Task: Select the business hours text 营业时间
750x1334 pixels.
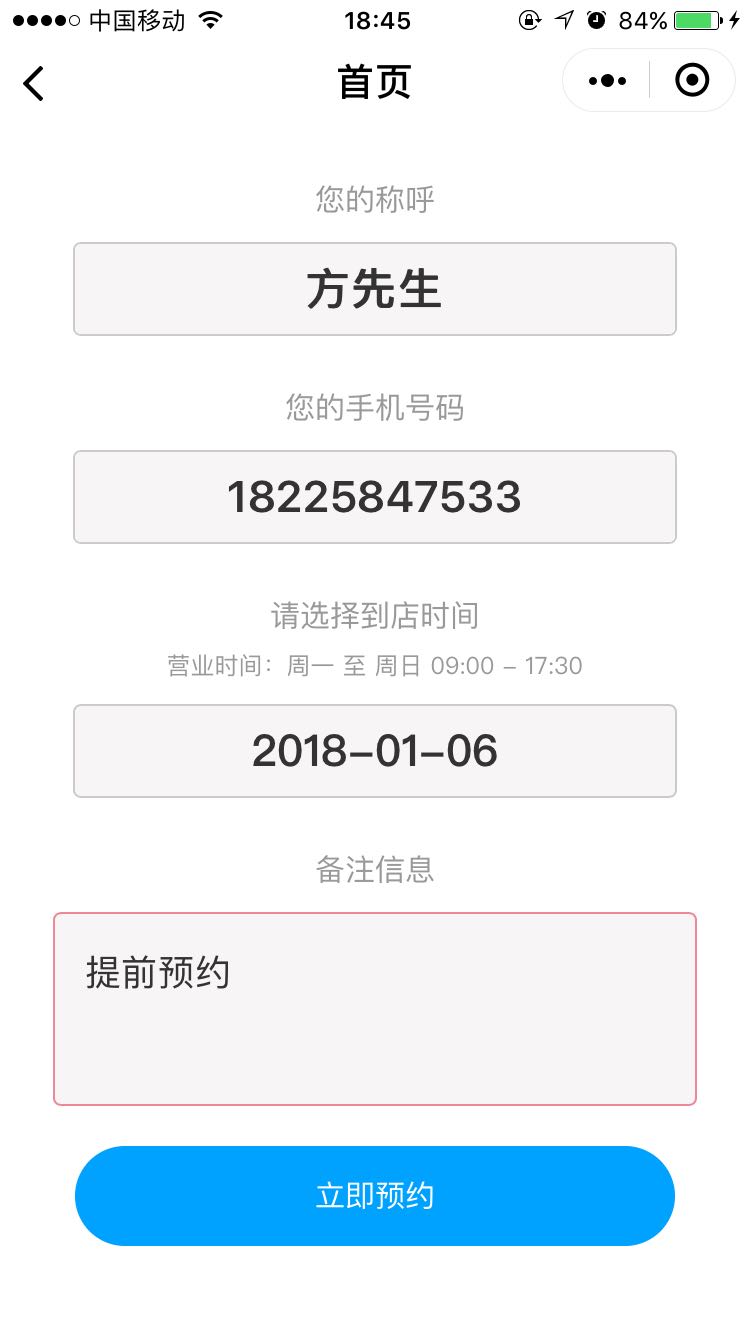Action: pos(374,665)
